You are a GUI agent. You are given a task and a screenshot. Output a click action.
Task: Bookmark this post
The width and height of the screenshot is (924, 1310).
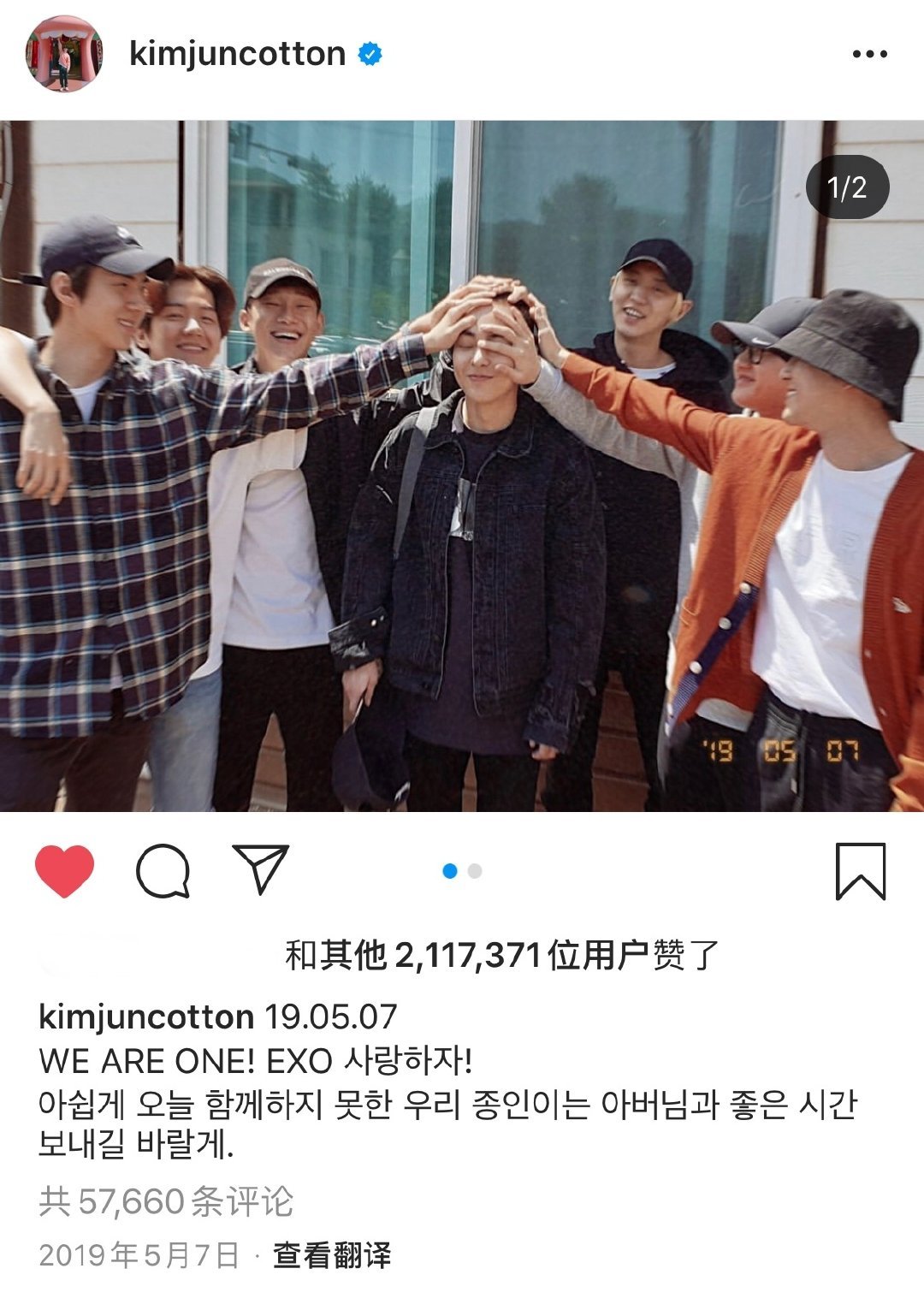coord(860,871)
